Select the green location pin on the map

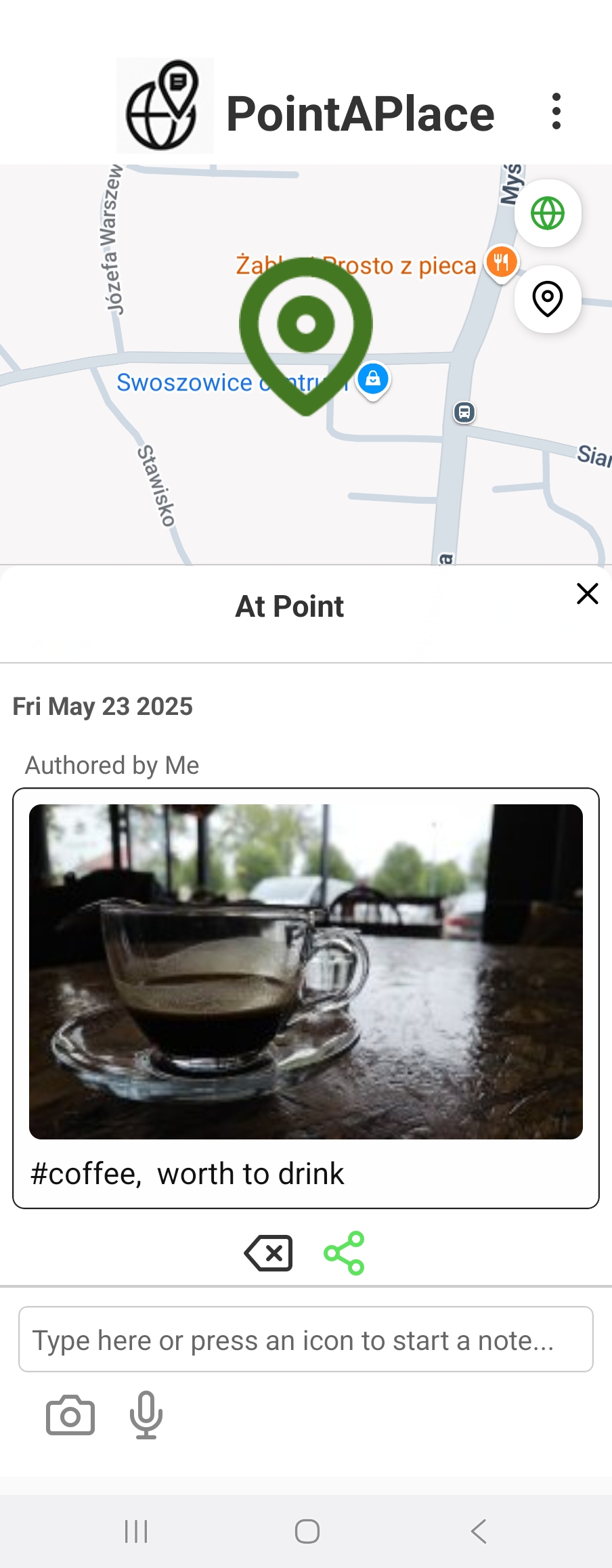(x=305, y=325)
